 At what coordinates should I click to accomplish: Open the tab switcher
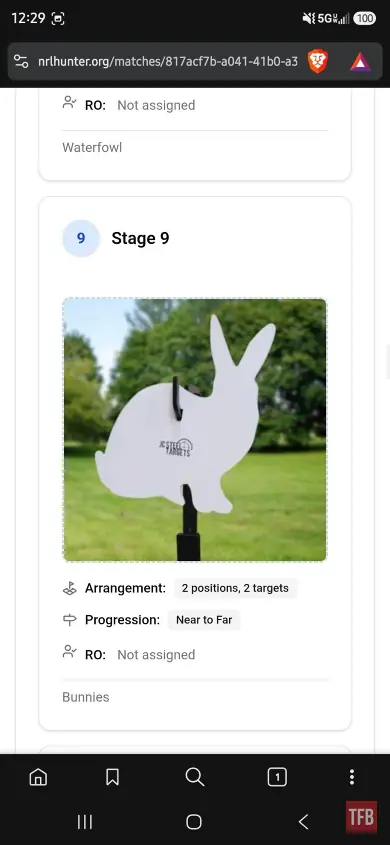coord(277,777)
